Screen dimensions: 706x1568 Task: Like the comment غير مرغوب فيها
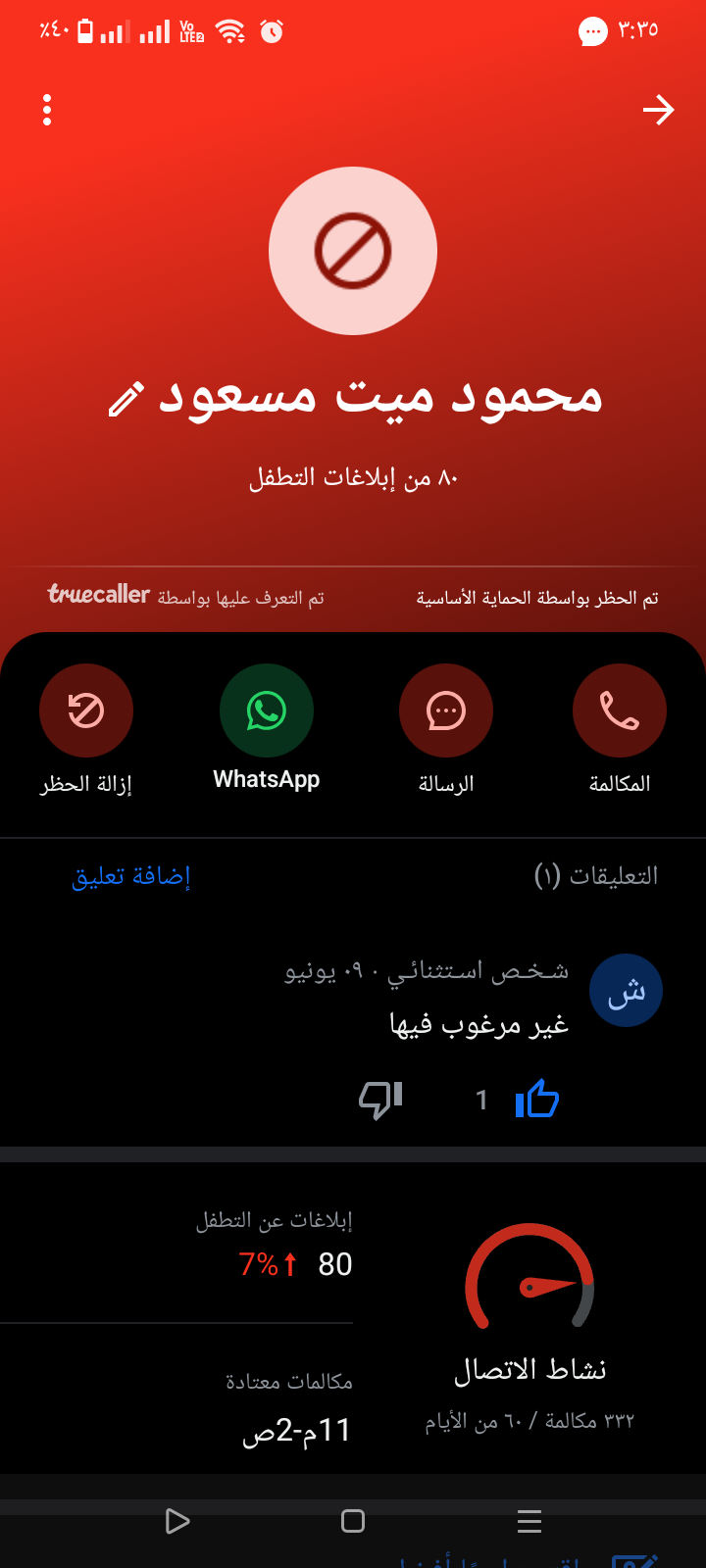point(537,1100)
